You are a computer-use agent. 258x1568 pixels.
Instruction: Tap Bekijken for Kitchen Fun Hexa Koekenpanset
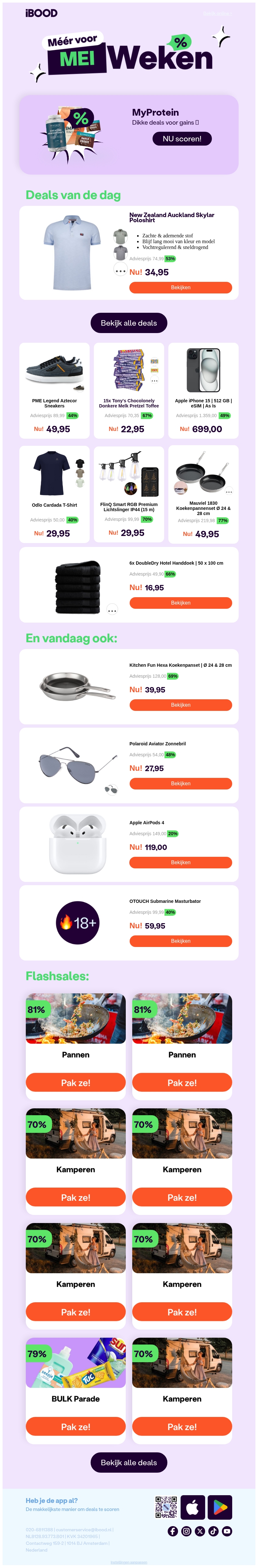coord(181,705)
